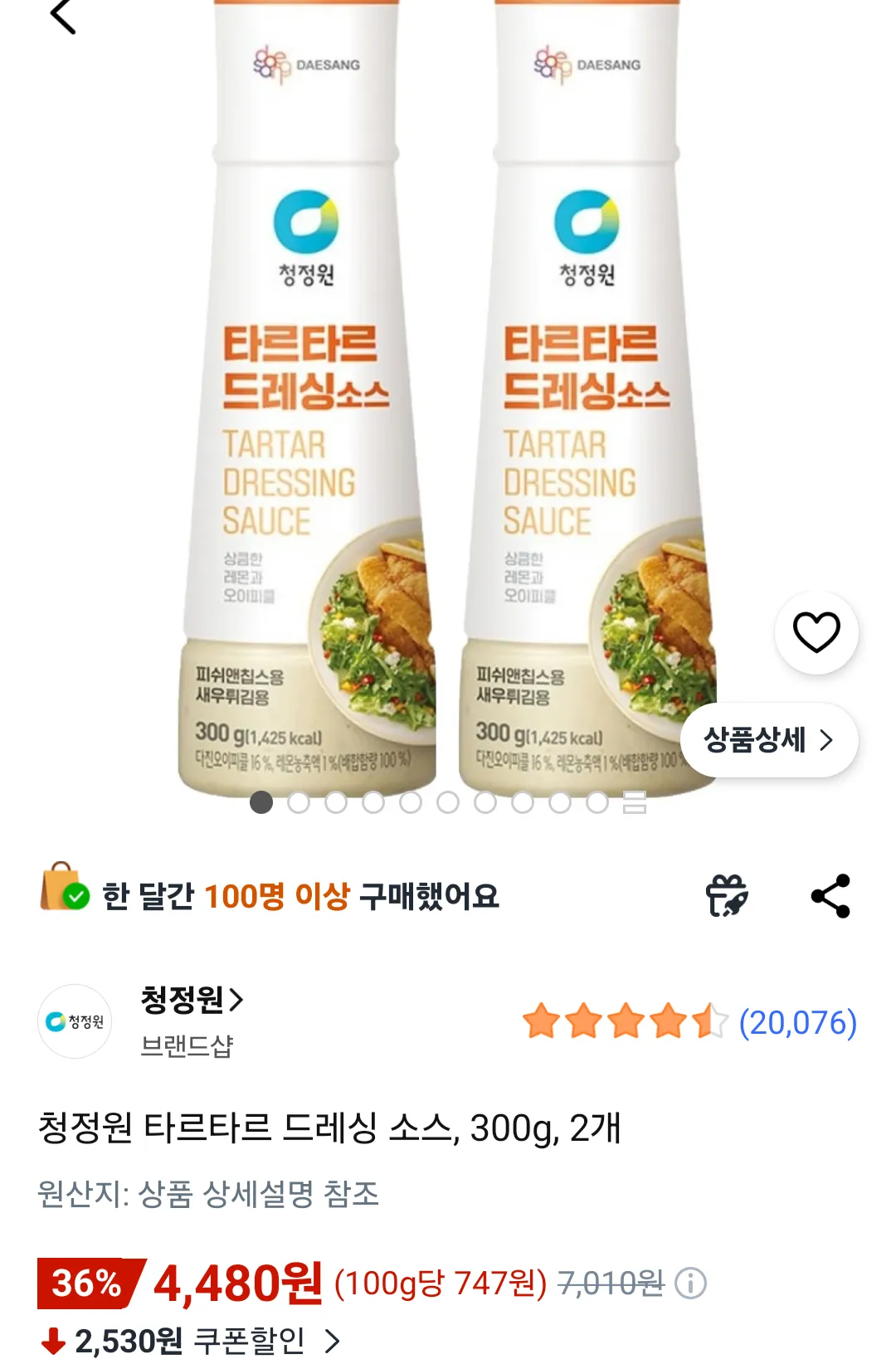
Task: Open image list icon after page dots
Action: pos(635,802)
